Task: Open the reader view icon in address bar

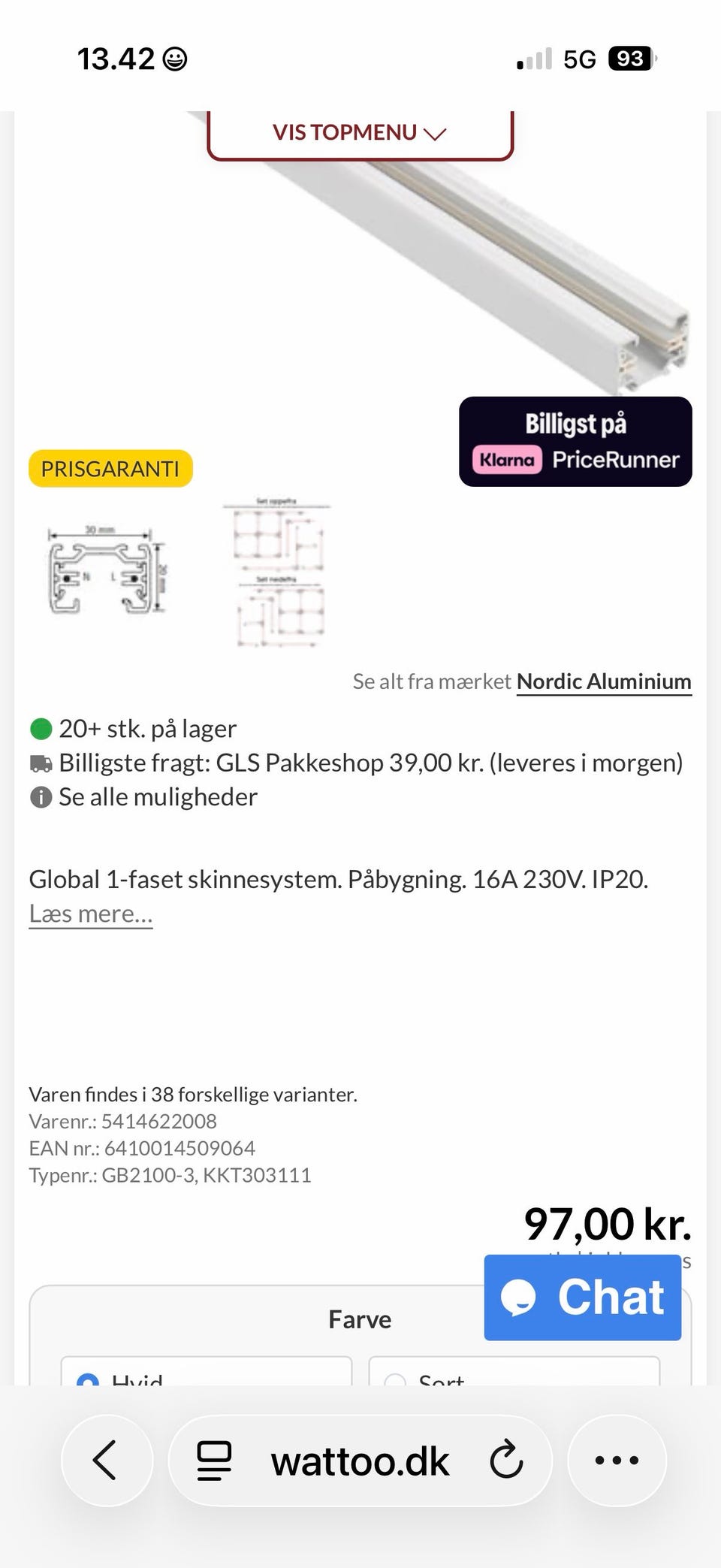Action: [x=211, y=1458]
